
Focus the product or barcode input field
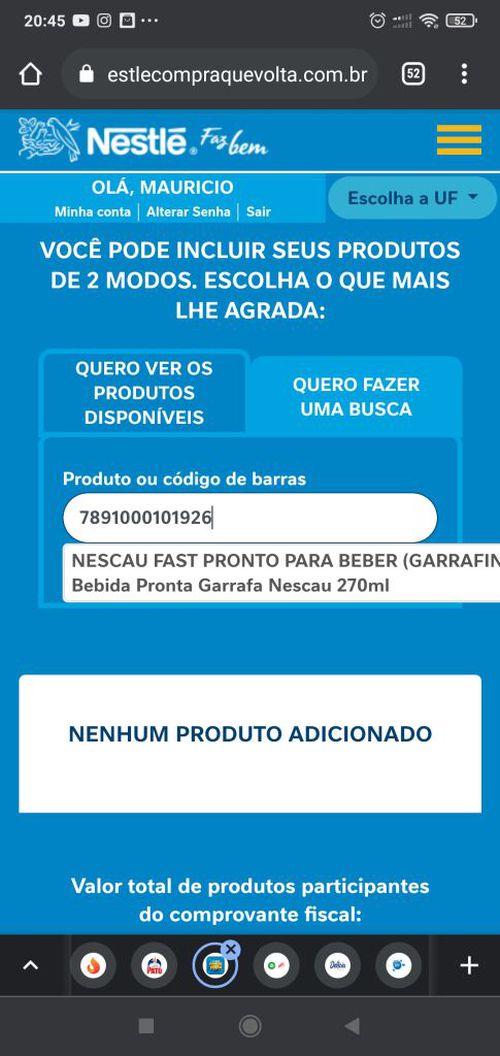(x=250, y=518)
